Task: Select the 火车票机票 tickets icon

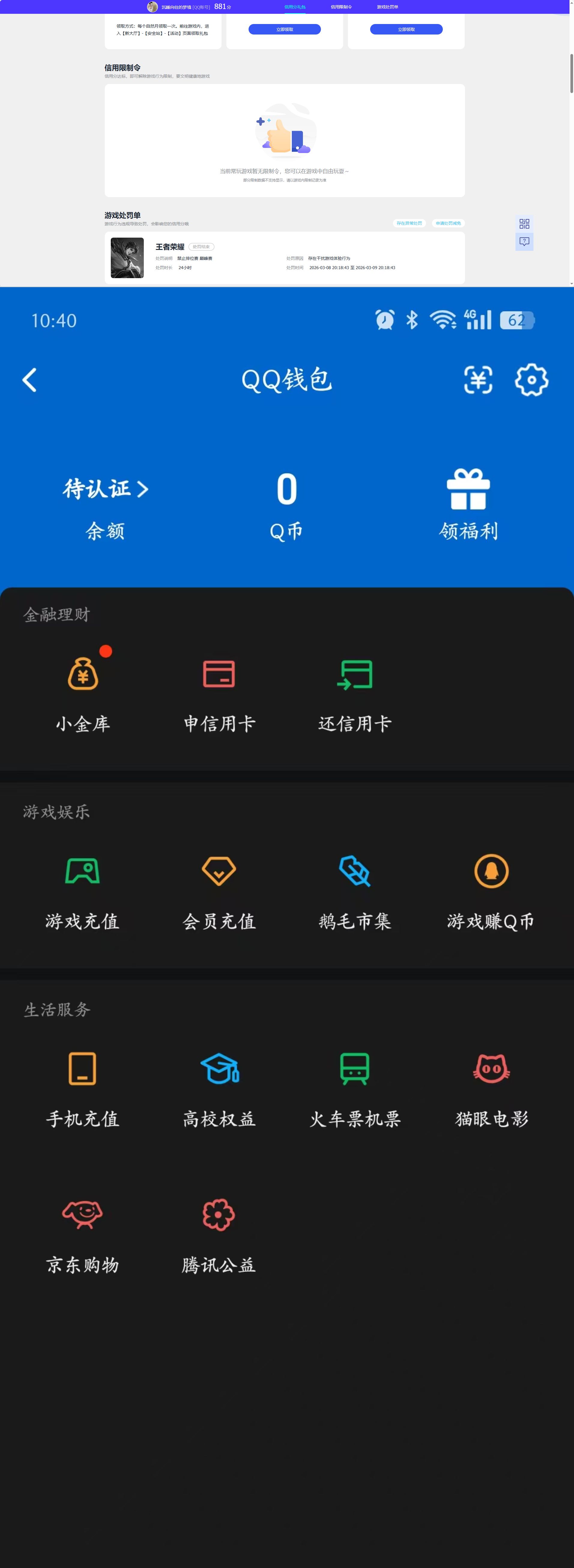Action: click(355, 1086)
